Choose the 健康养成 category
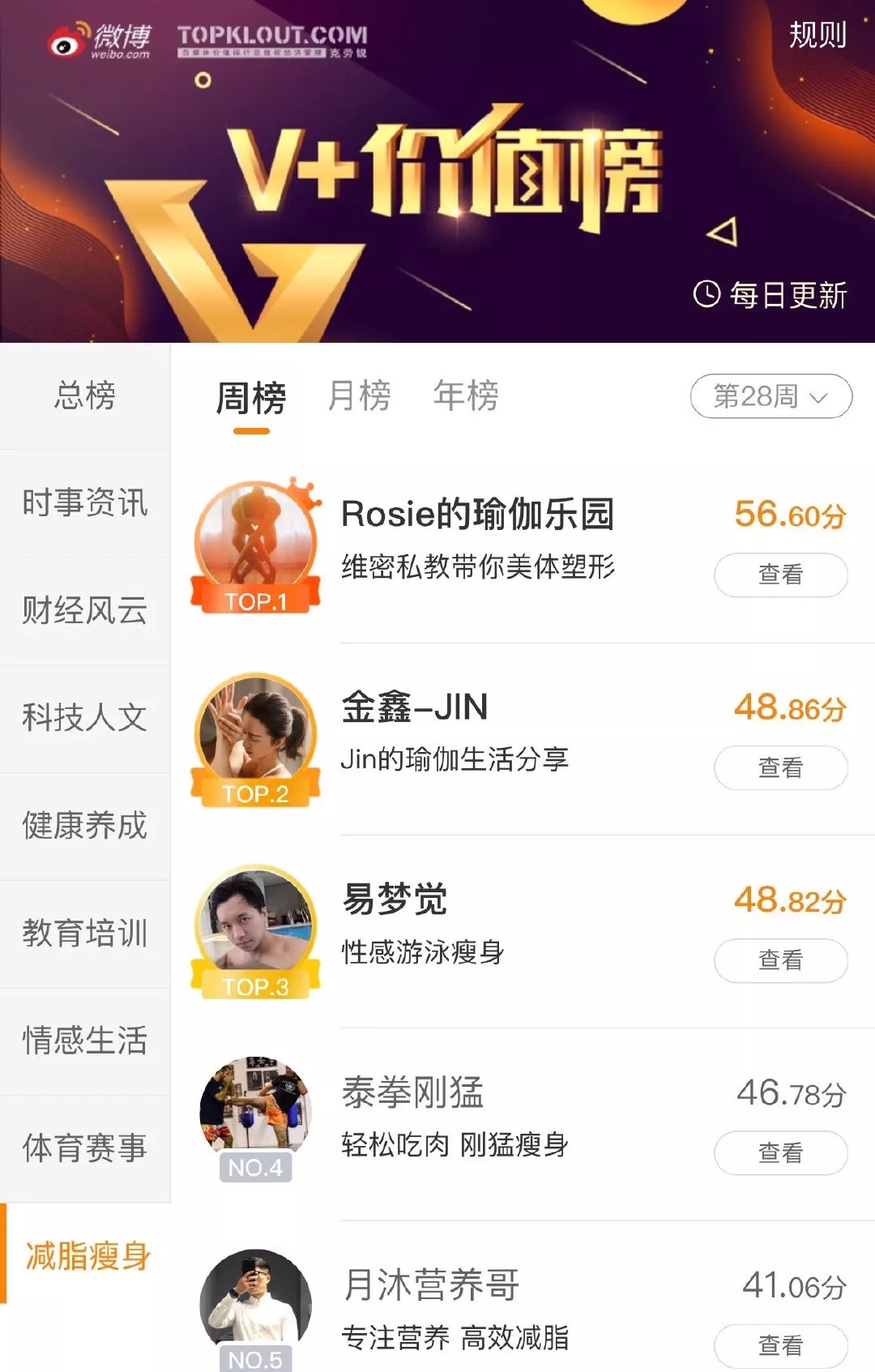875x1372 pixels. [x=85, y=826]
